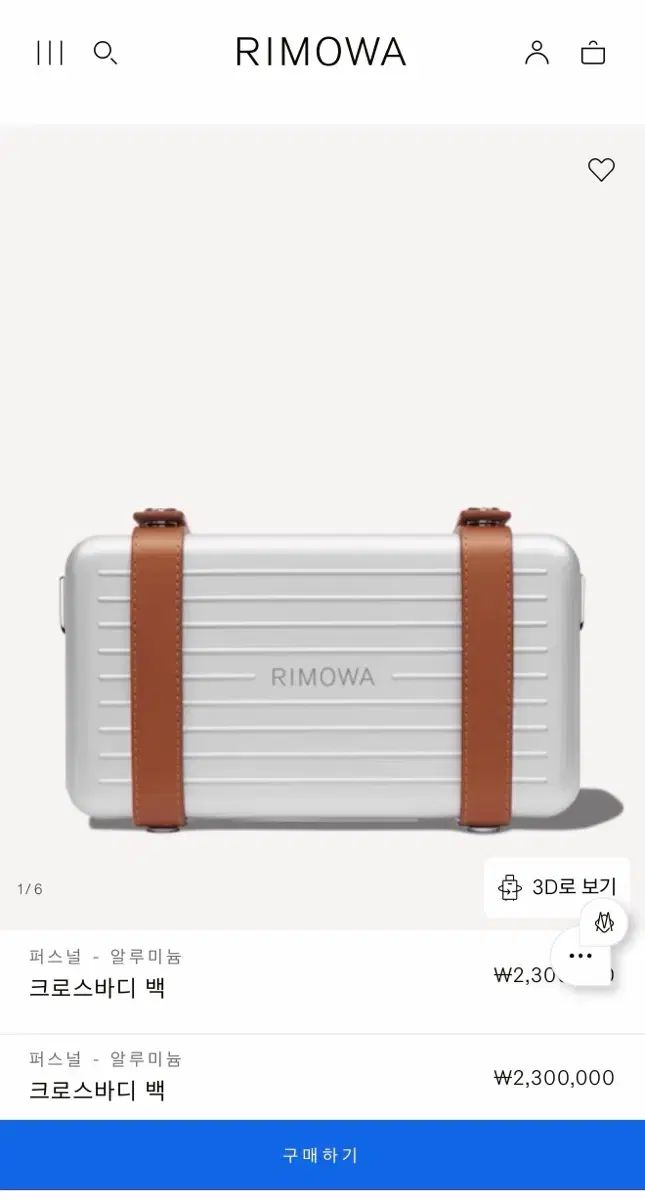Viewport: 645px width, 1200px height.
Task: Open the shopping bag
Action: click(593, 53)
